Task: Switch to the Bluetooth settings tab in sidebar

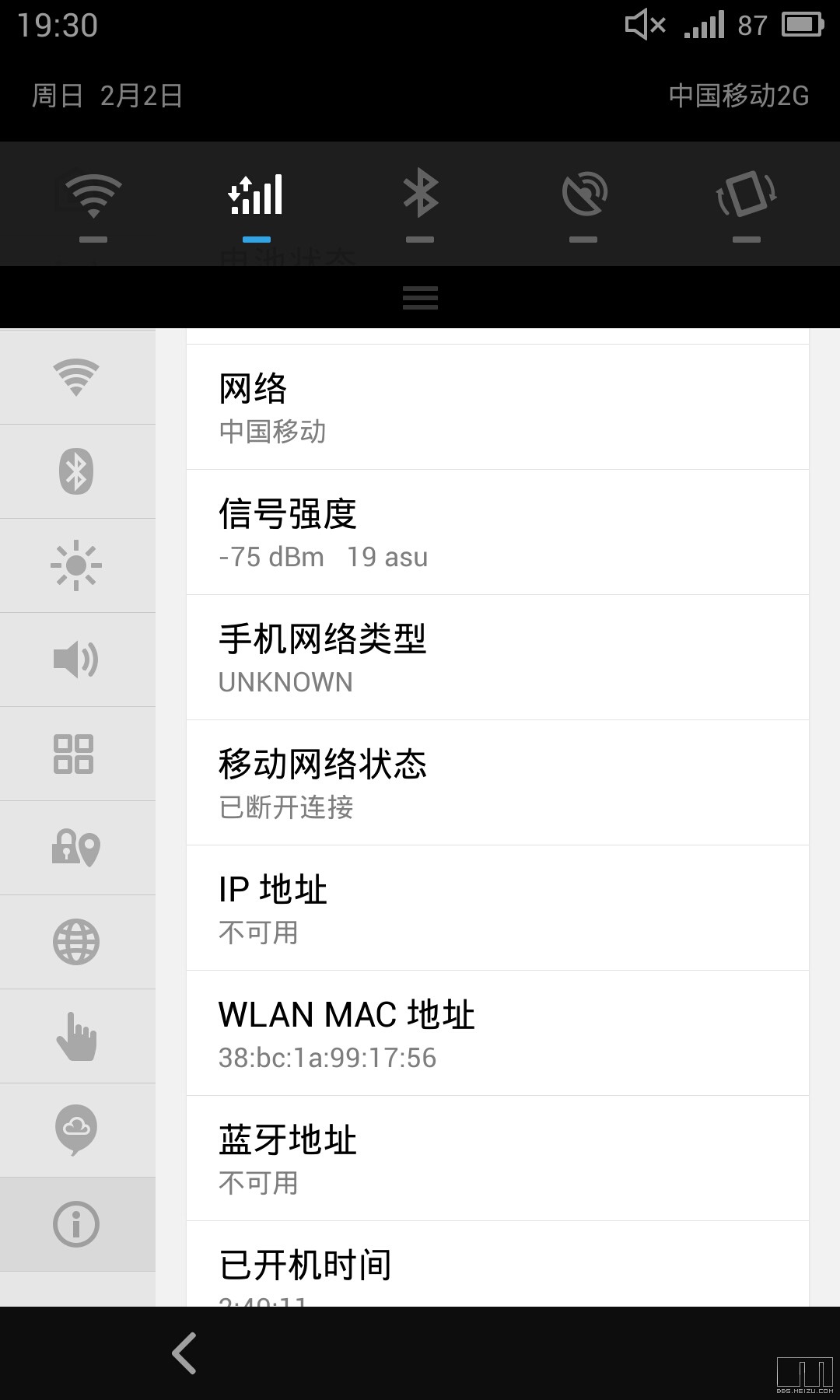Action: pos(78,471)
